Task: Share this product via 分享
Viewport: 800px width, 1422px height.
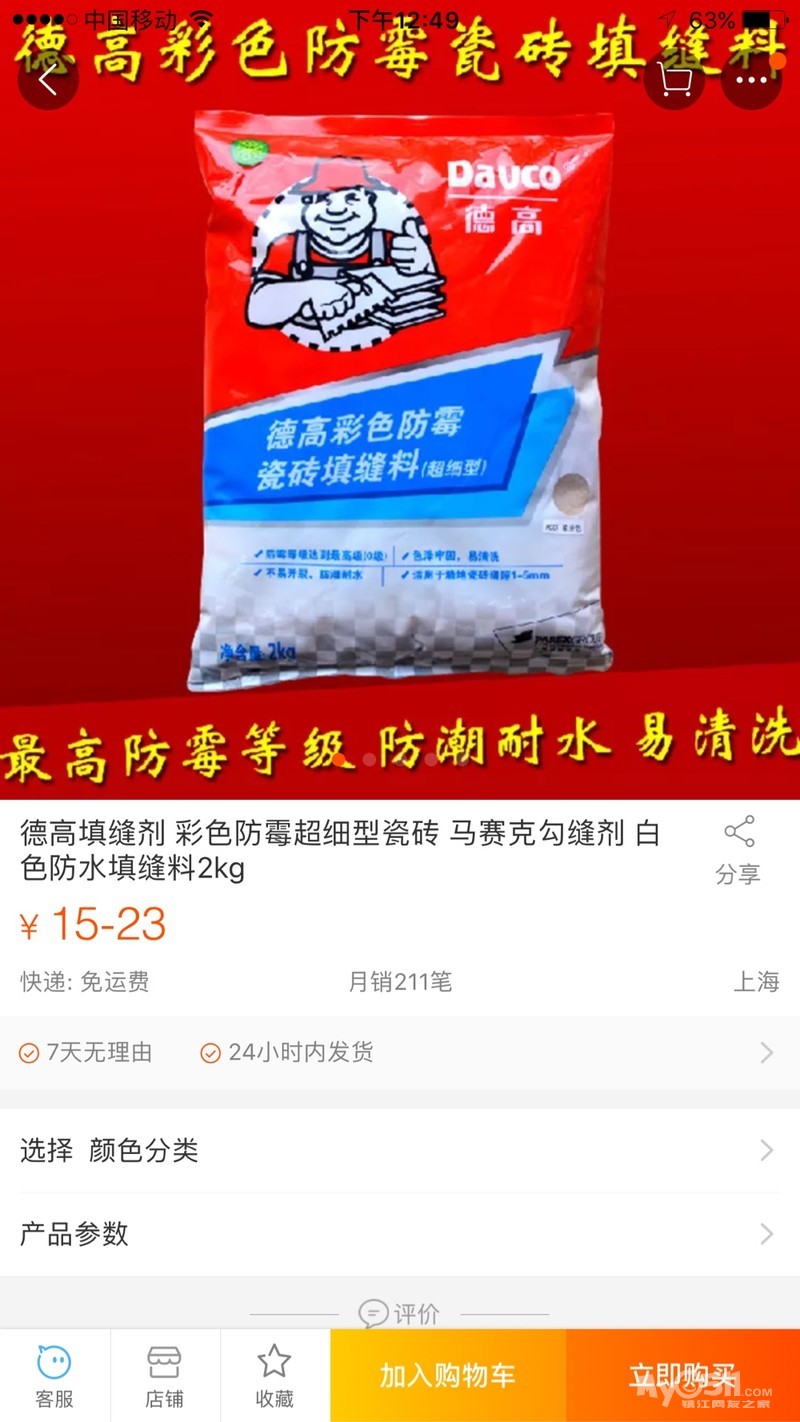Action: click(738, 850)
